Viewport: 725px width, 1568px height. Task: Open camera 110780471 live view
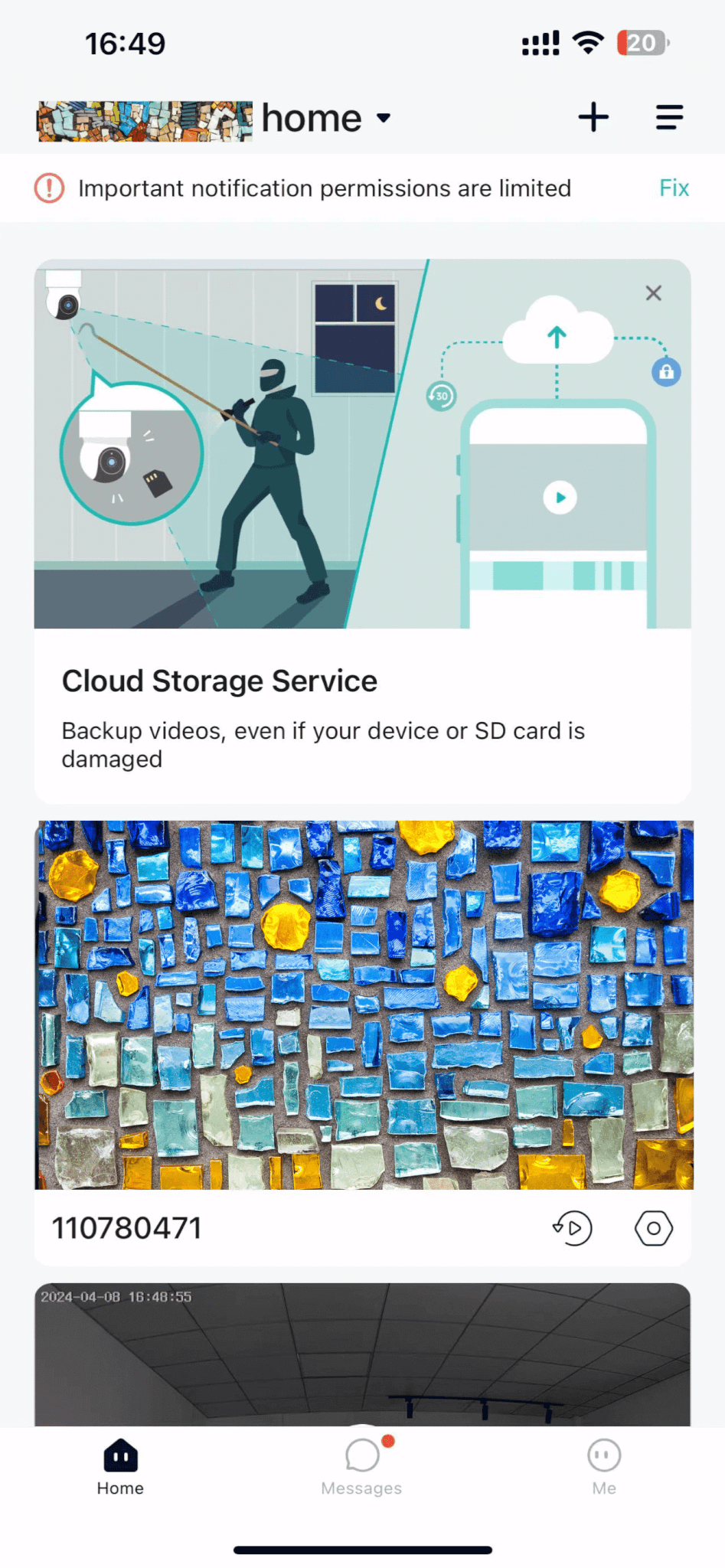(x=364, y=1004)
